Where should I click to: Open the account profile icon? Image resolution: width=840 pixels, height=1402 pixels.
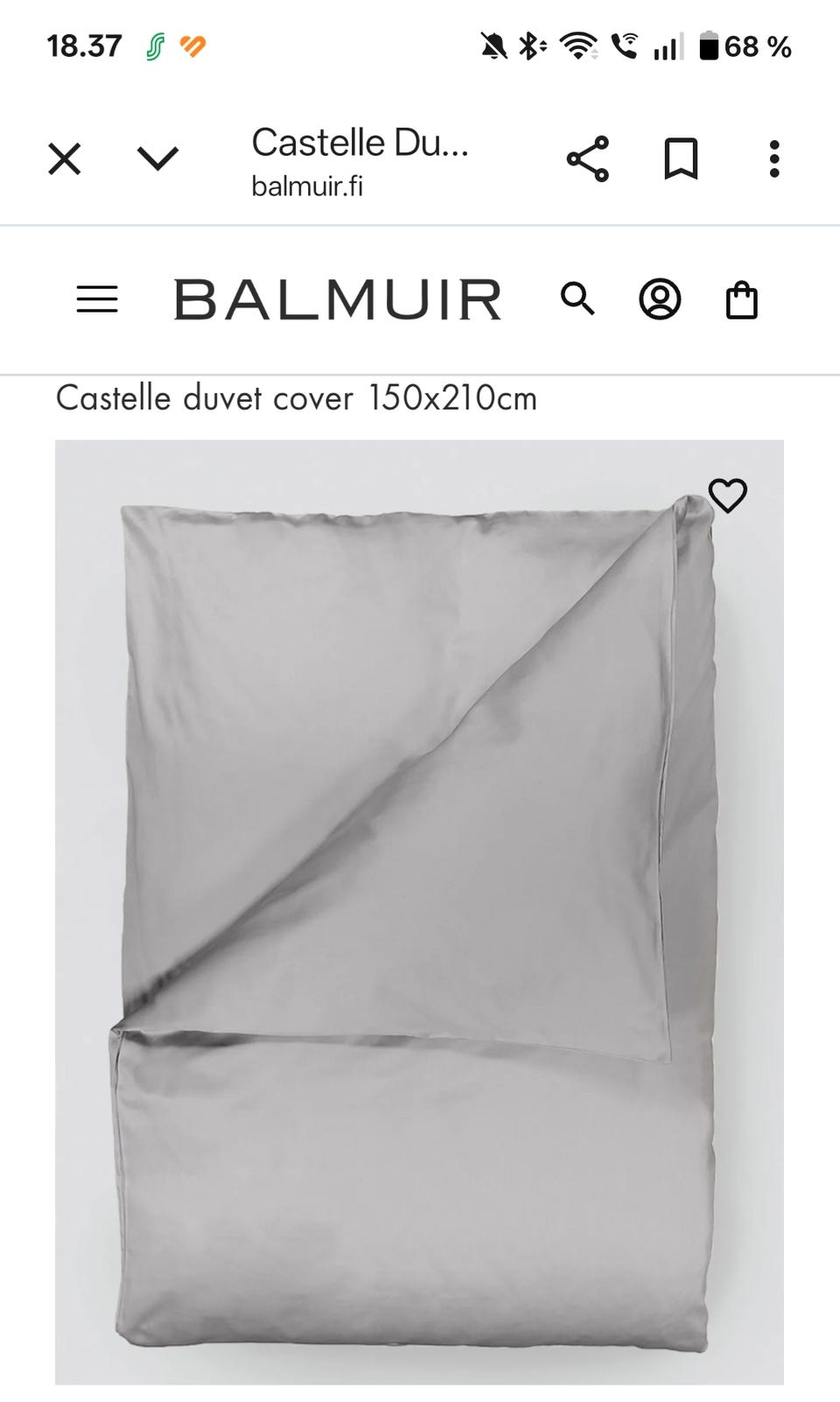[660, 299]
